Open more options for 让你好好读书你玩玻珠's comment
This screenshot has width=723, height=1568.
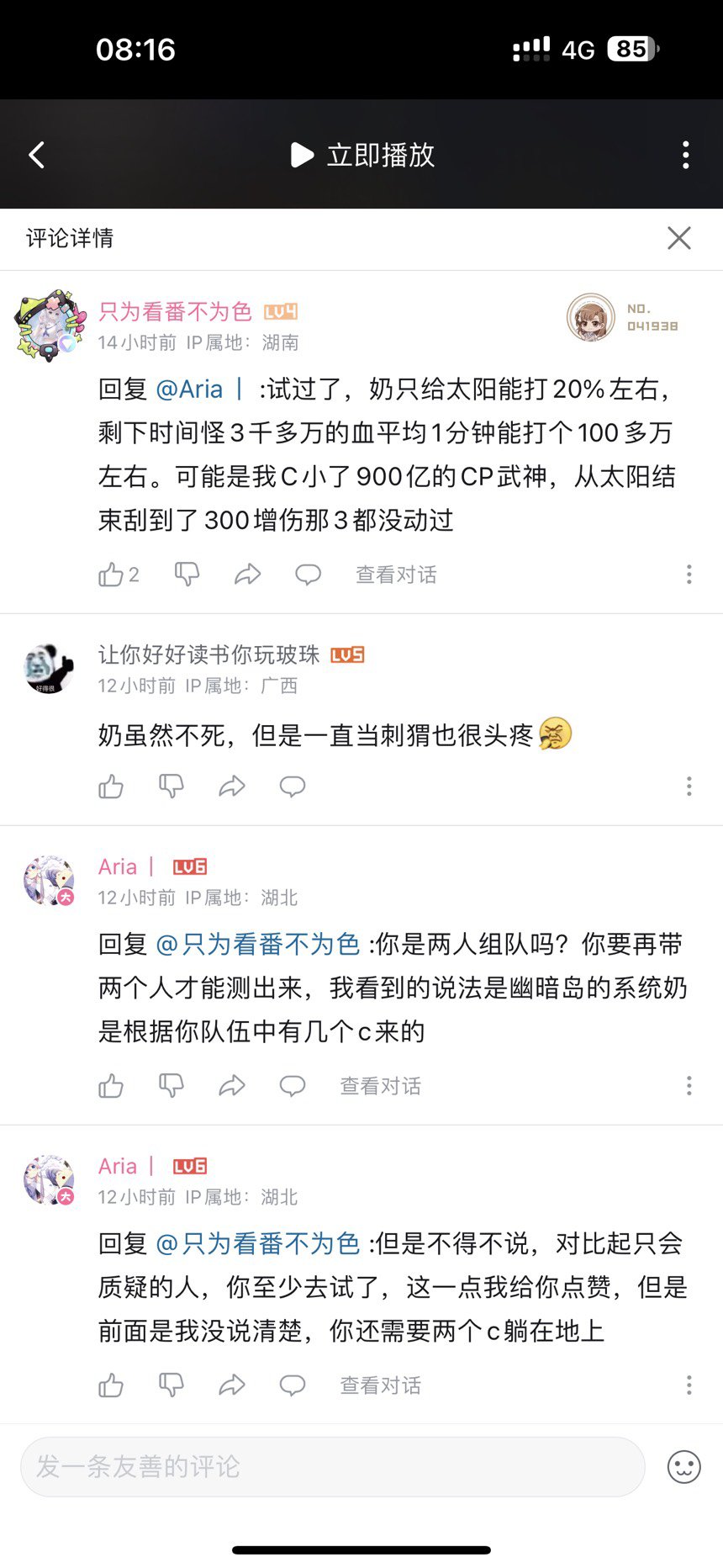689,787
